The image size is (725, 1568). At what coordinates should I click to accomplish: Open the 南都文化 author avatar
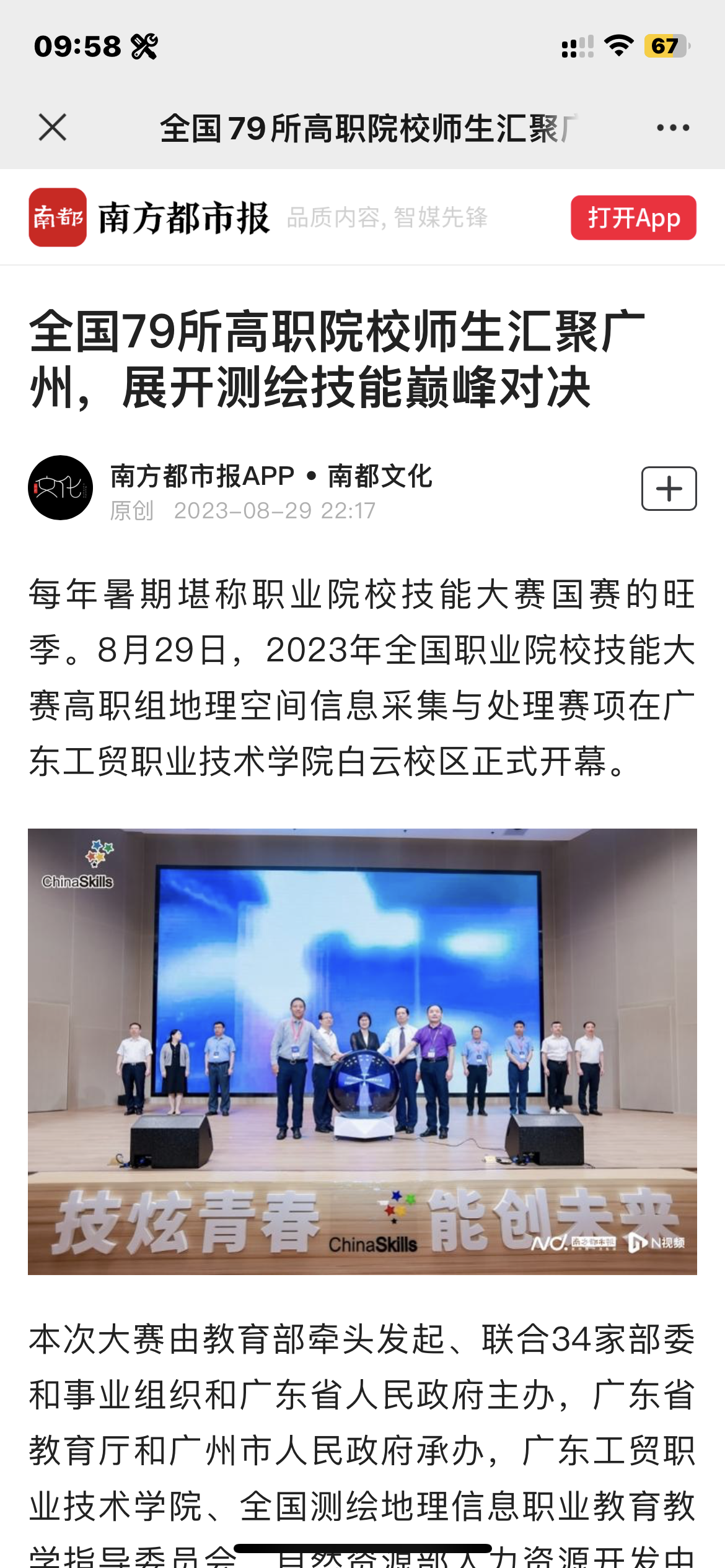pos(61,488)
